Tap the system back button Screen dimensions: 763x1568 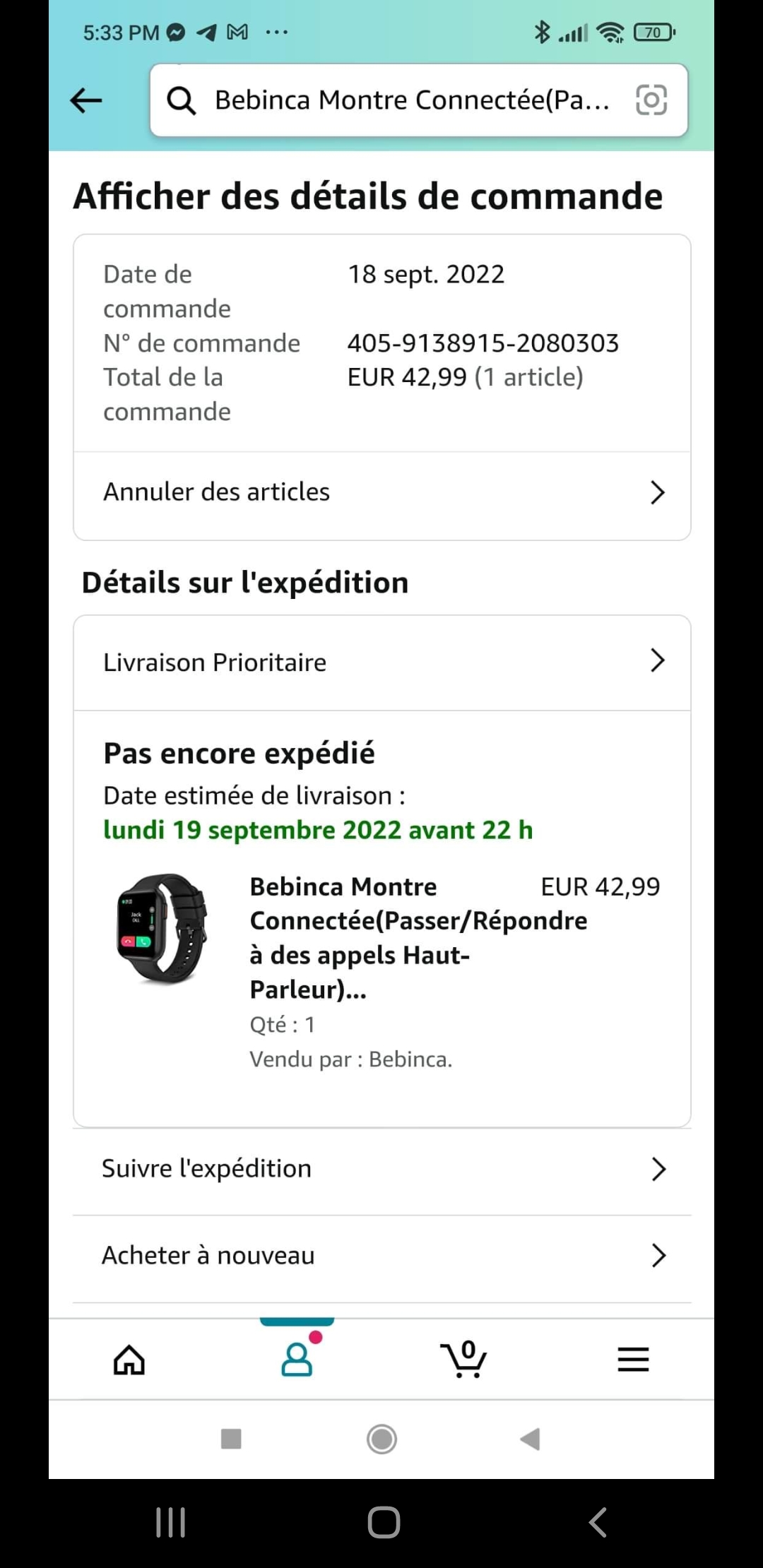(598, 1522)
